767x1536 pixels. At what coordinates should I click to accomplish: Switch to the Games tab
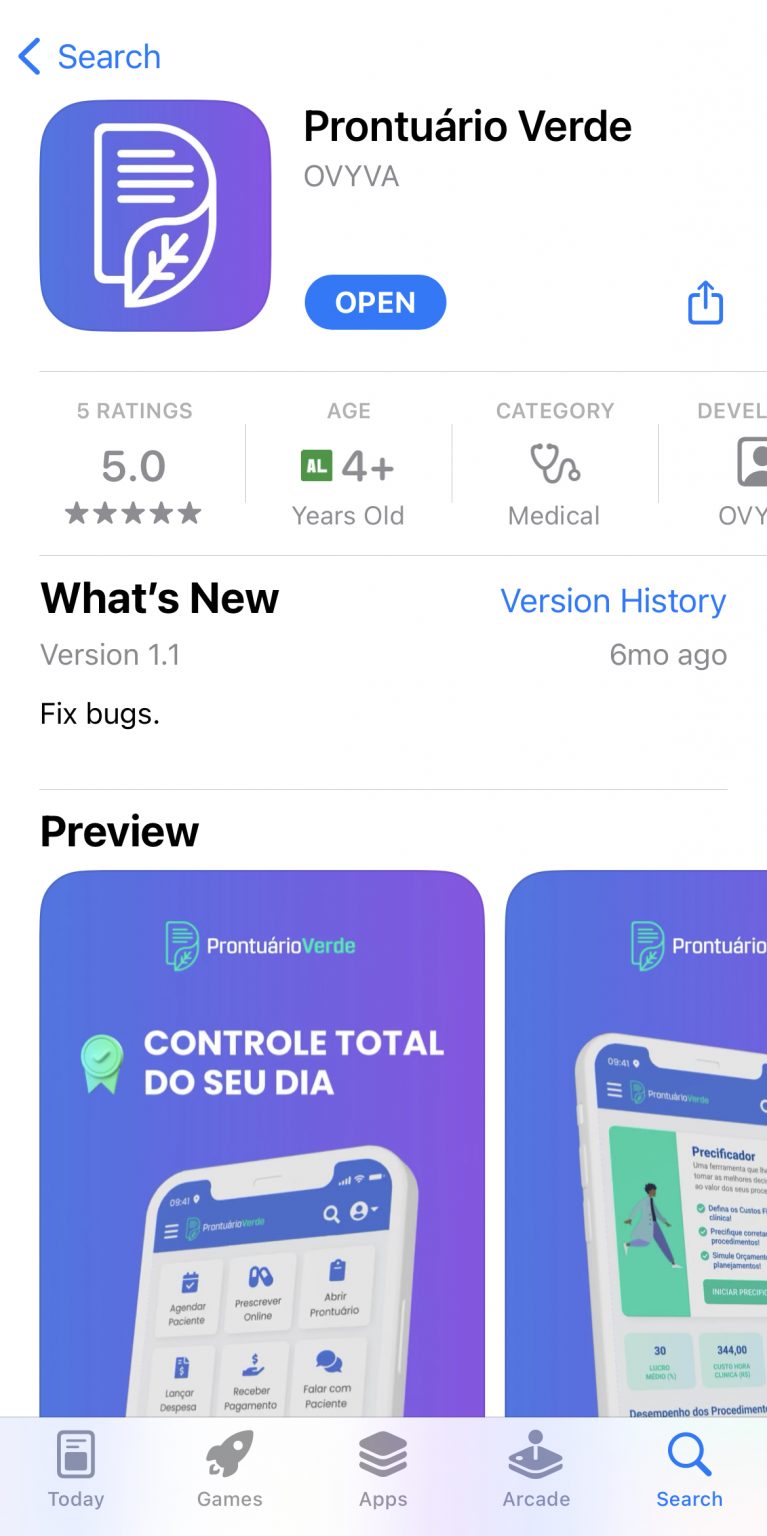tap(230, 1469)
